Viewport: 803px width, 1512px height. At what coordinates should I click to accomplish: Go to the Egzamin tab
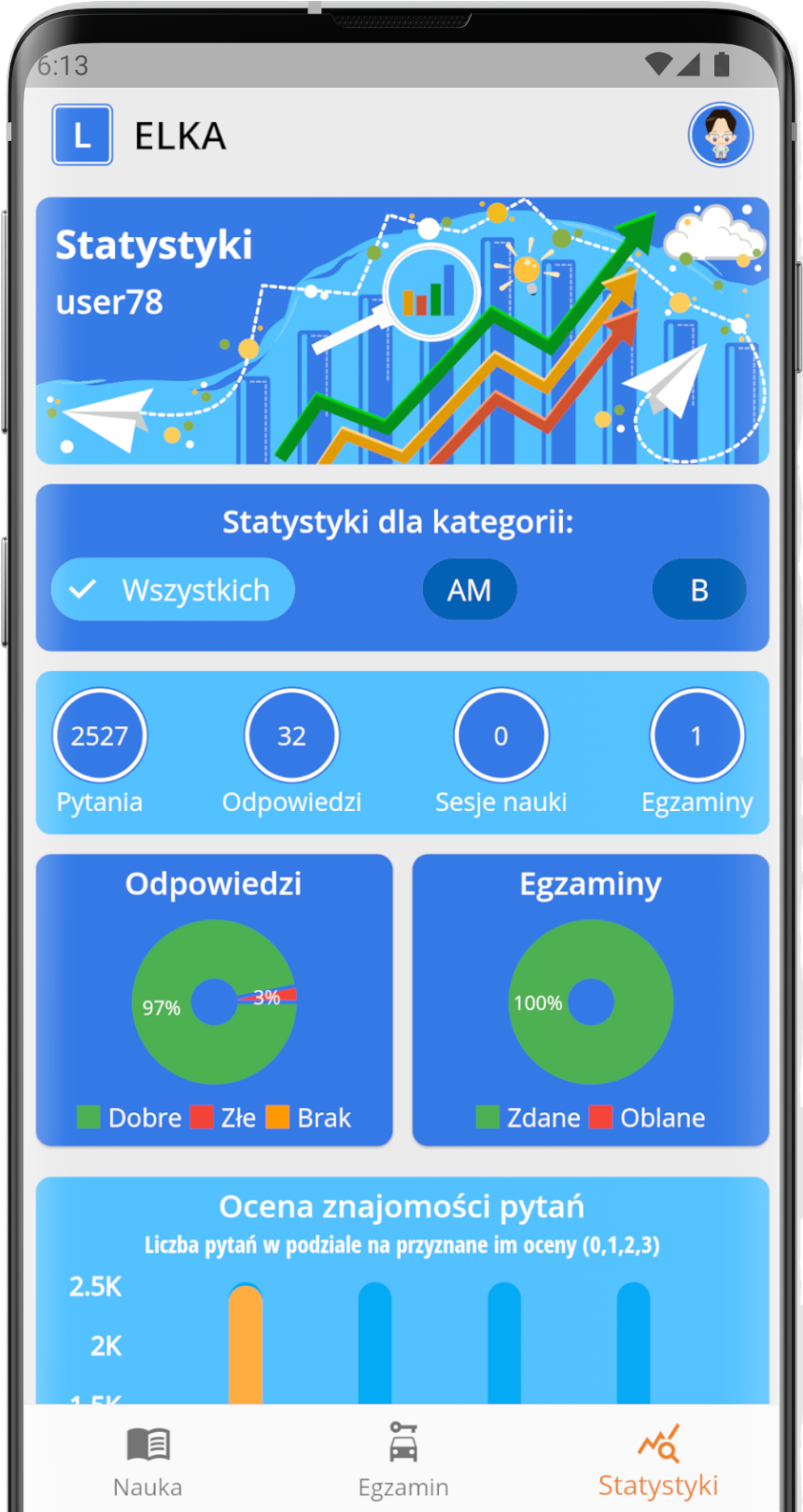pyautogui.click(x=402, y=1461)
